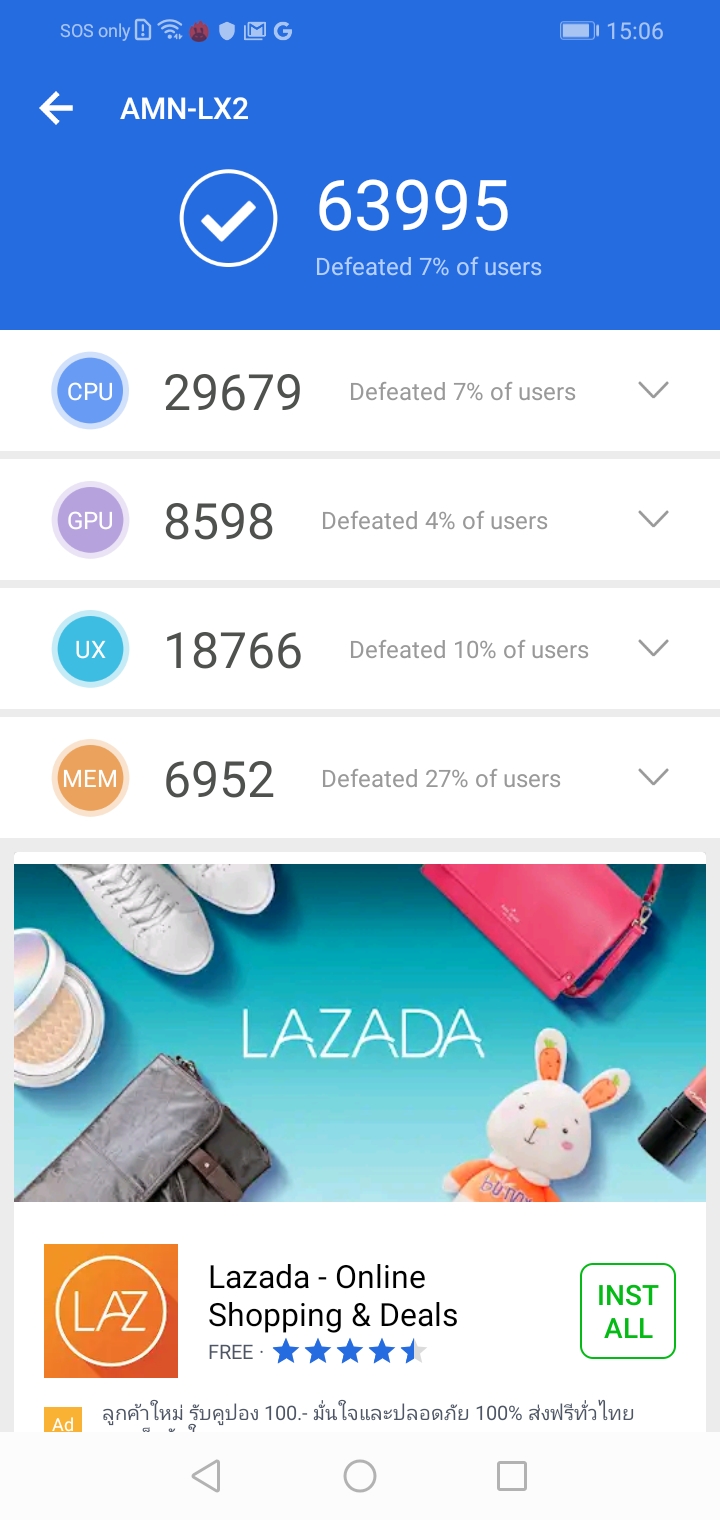Image resolution: width=720 pixels, height=1520 pixels.
Task: Open the recent apps view
Action: click(x=512, y=1476)
